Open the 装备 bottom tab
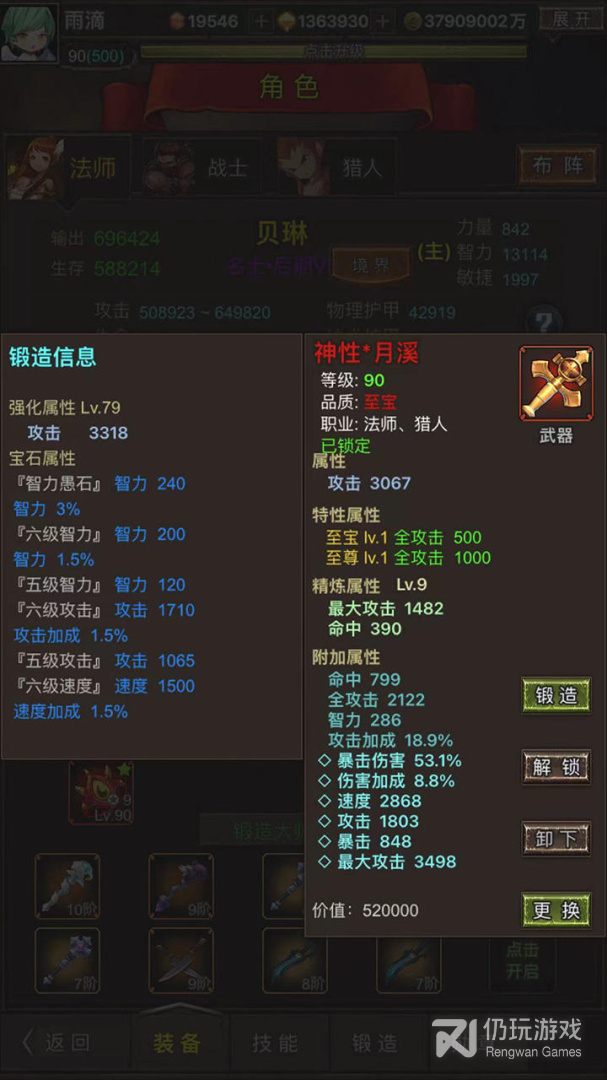The width and height of the screenshot is (607, 1080). 176,1043
